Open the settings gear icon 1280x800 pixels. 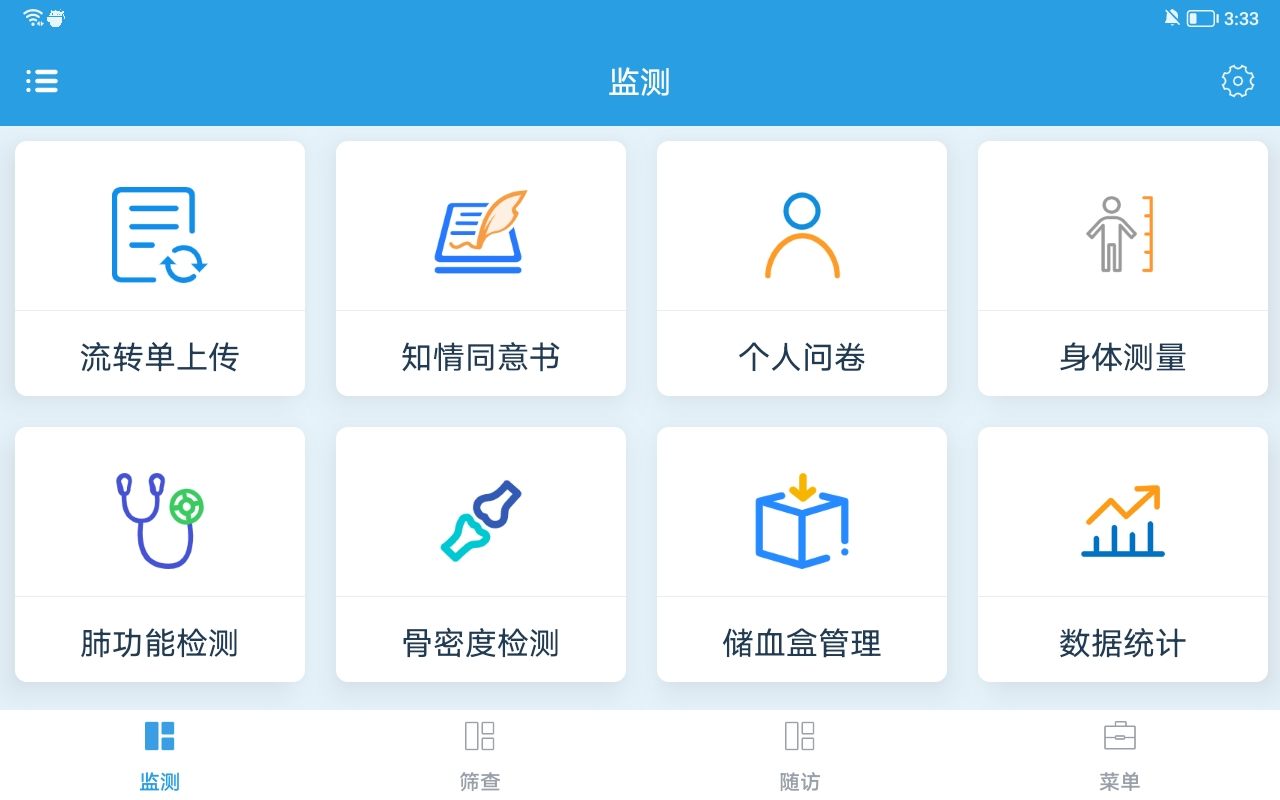tap(1237, 81)
